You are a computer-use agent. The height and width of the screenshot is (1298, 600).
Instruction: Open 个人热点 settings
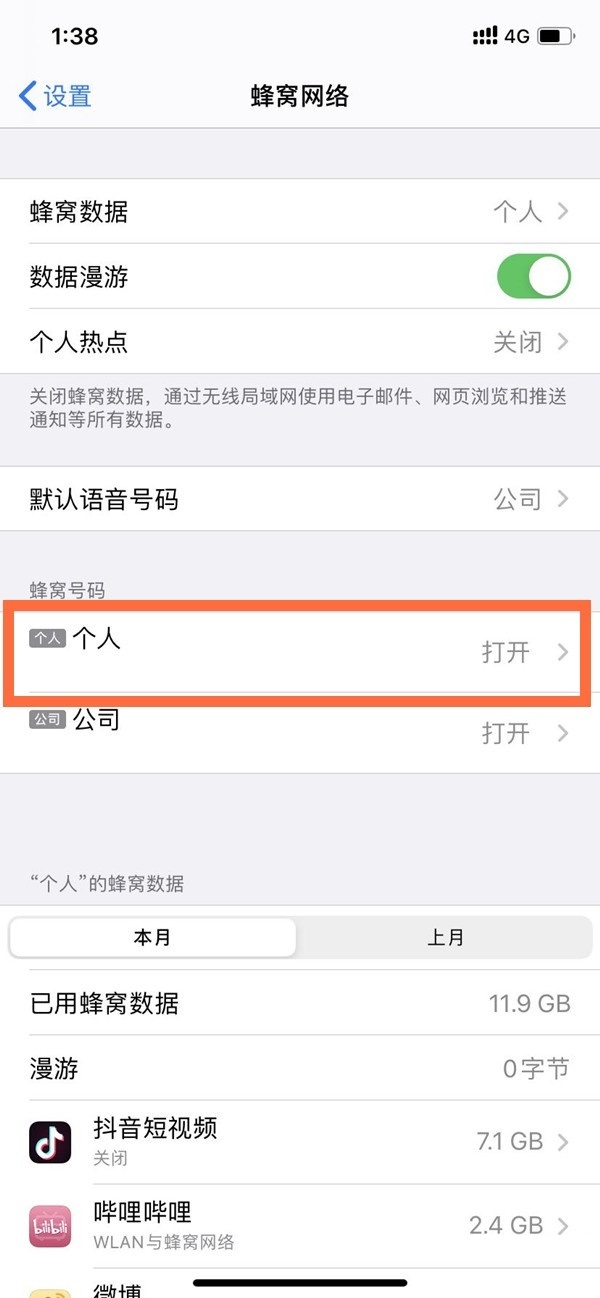pos(300,342)
